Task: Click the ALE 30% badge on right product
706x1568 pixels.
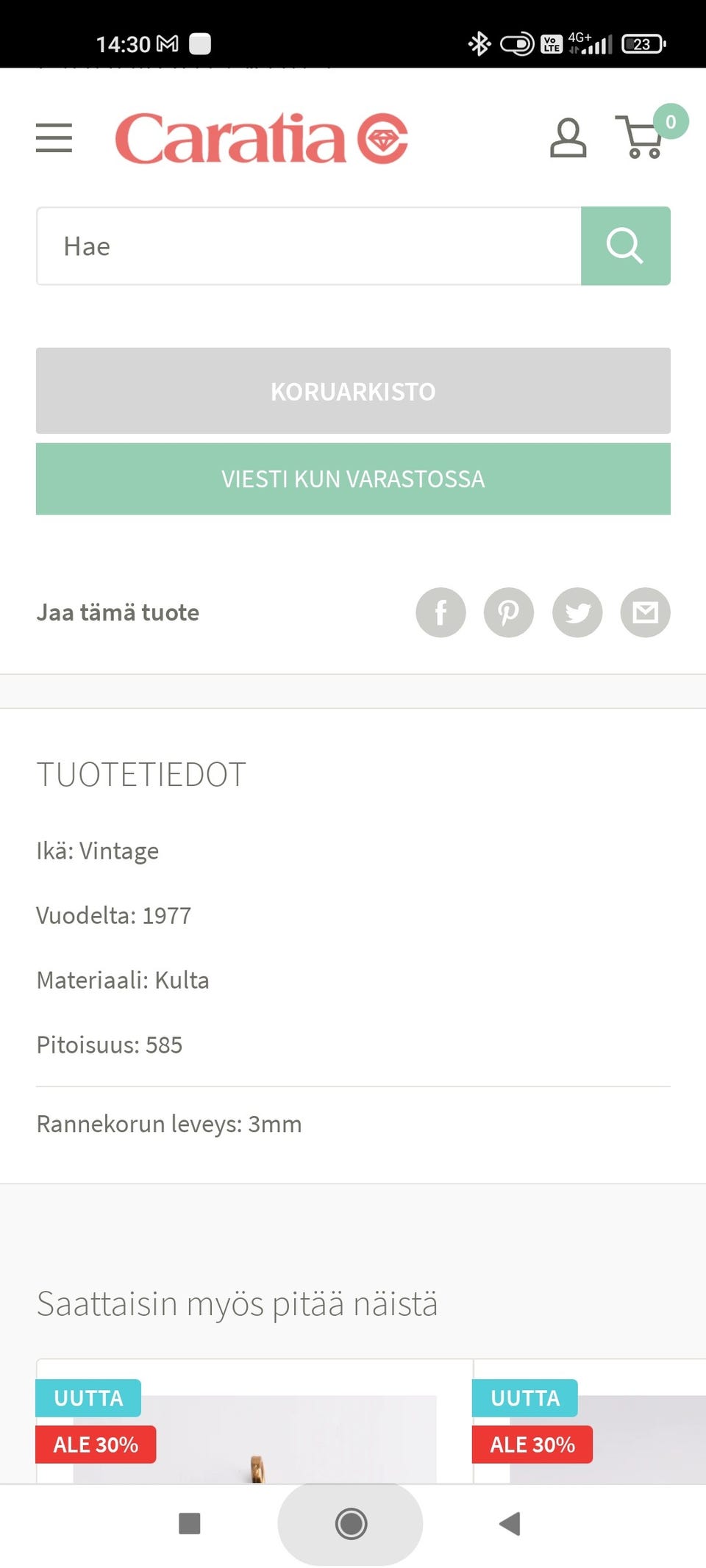Action: [x=532, y=1444]
